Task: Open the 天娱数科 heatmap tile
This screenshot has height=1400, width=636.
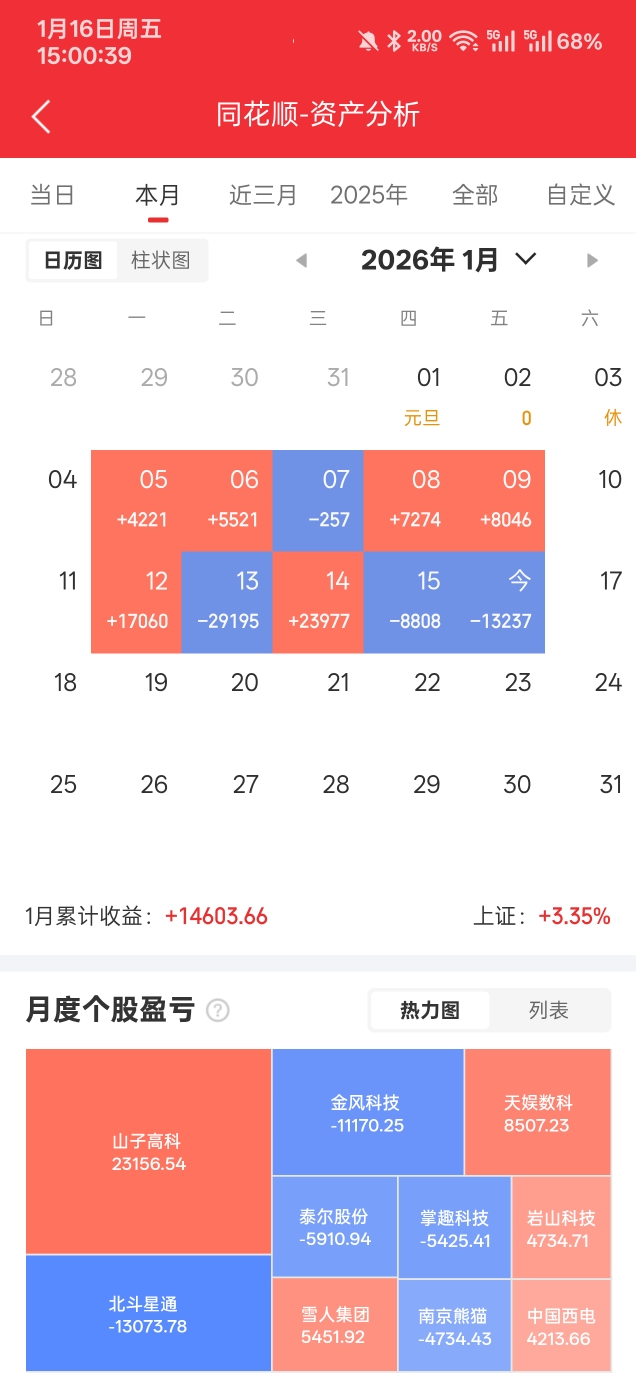Action: [538, 1112]
